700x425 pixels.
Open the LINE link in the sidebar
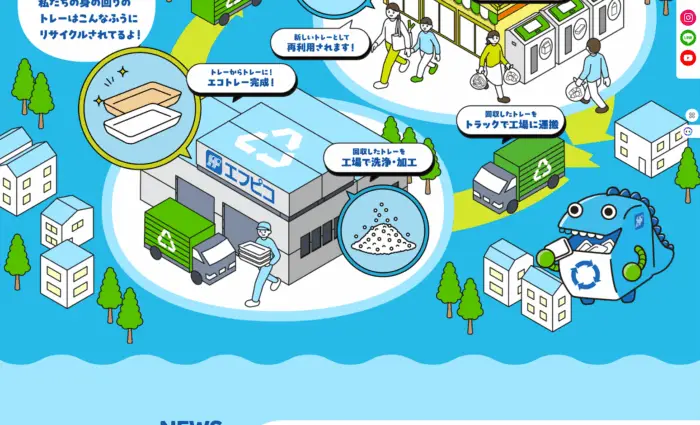(x=688, y=38)
